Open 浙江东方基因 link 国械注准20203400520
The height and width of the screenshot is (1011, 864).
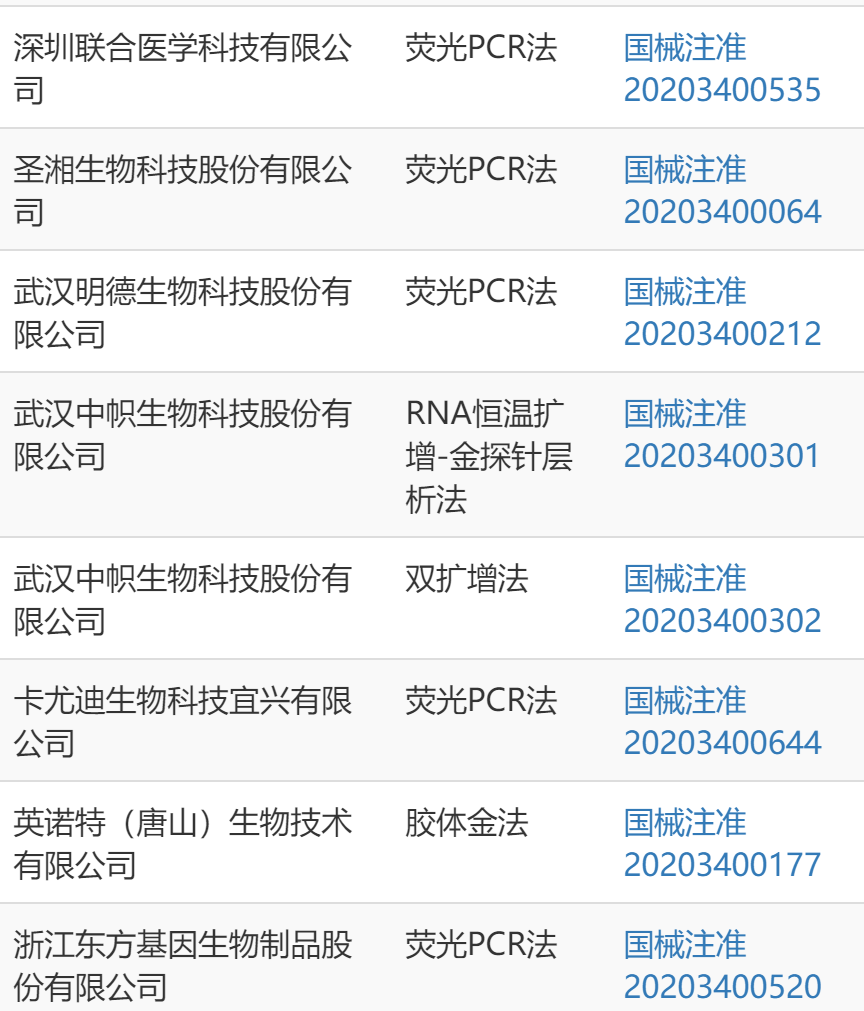pos(722,986)
